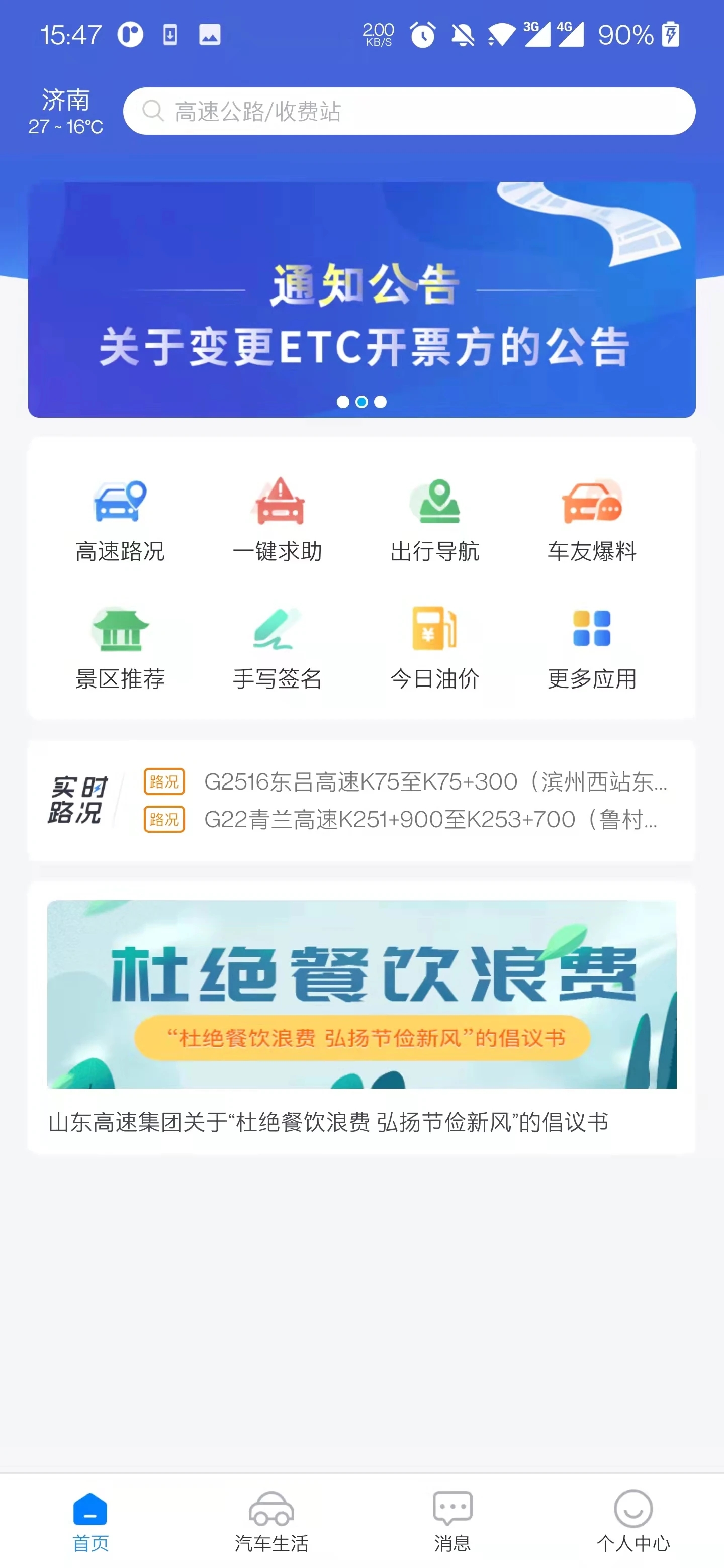Check 今日油价 fuel prices

coord(435,648)
